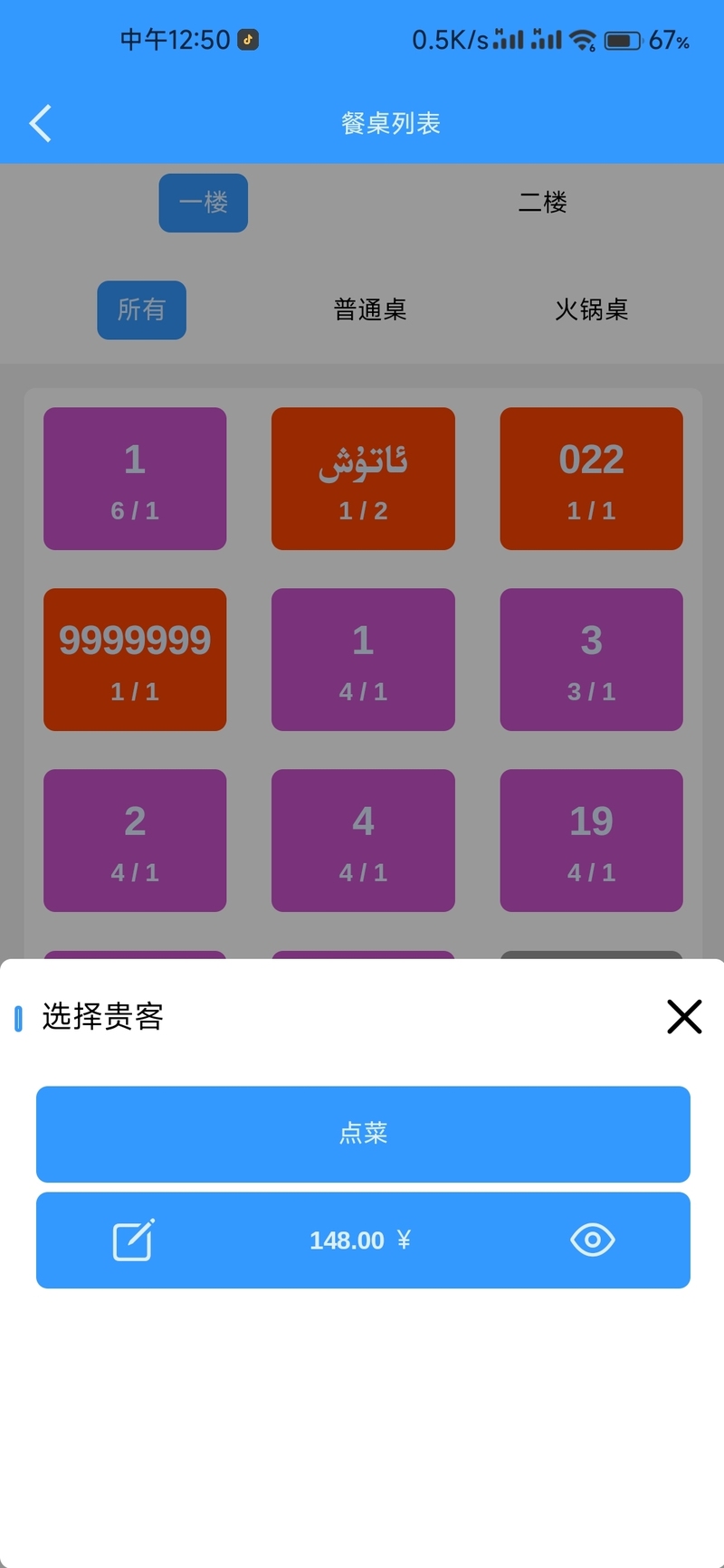The height and width of the screenshot is (1568, 724).
Task: View the 148.00 ¥ order via eye icon
Action: (592, 1240)
